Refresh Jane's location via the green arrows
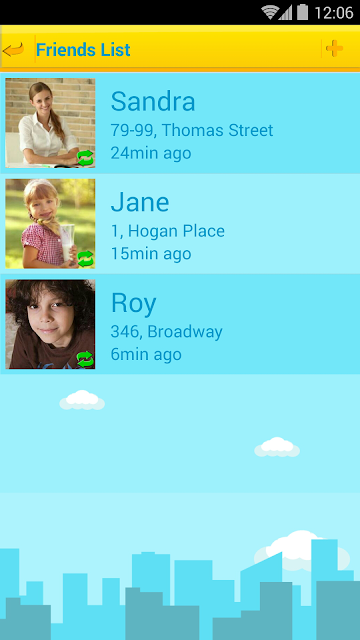Viewport: 360px width, 640px height. pos(85,259)
